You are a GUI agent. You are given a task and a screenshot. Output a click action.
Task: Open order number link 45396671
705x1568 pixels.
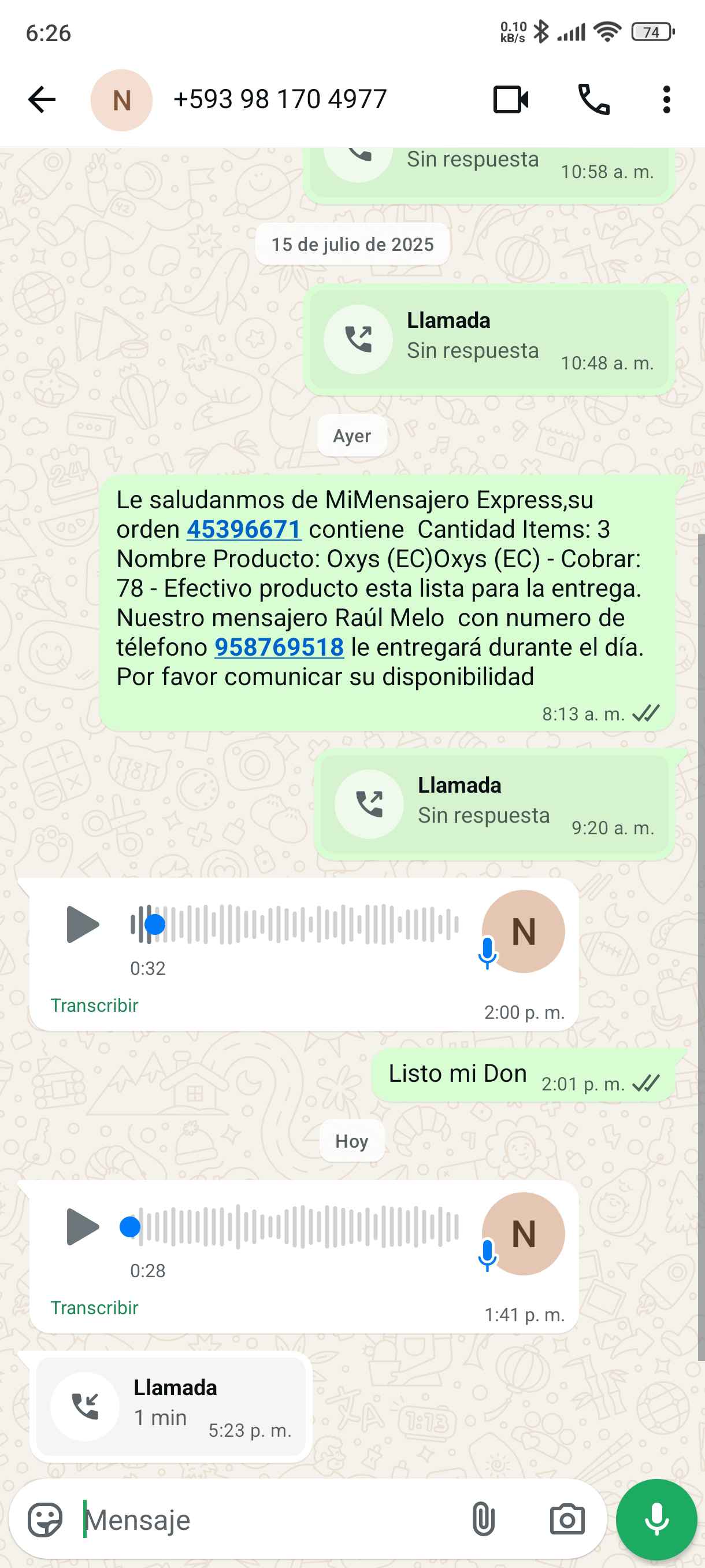point(243,530)
